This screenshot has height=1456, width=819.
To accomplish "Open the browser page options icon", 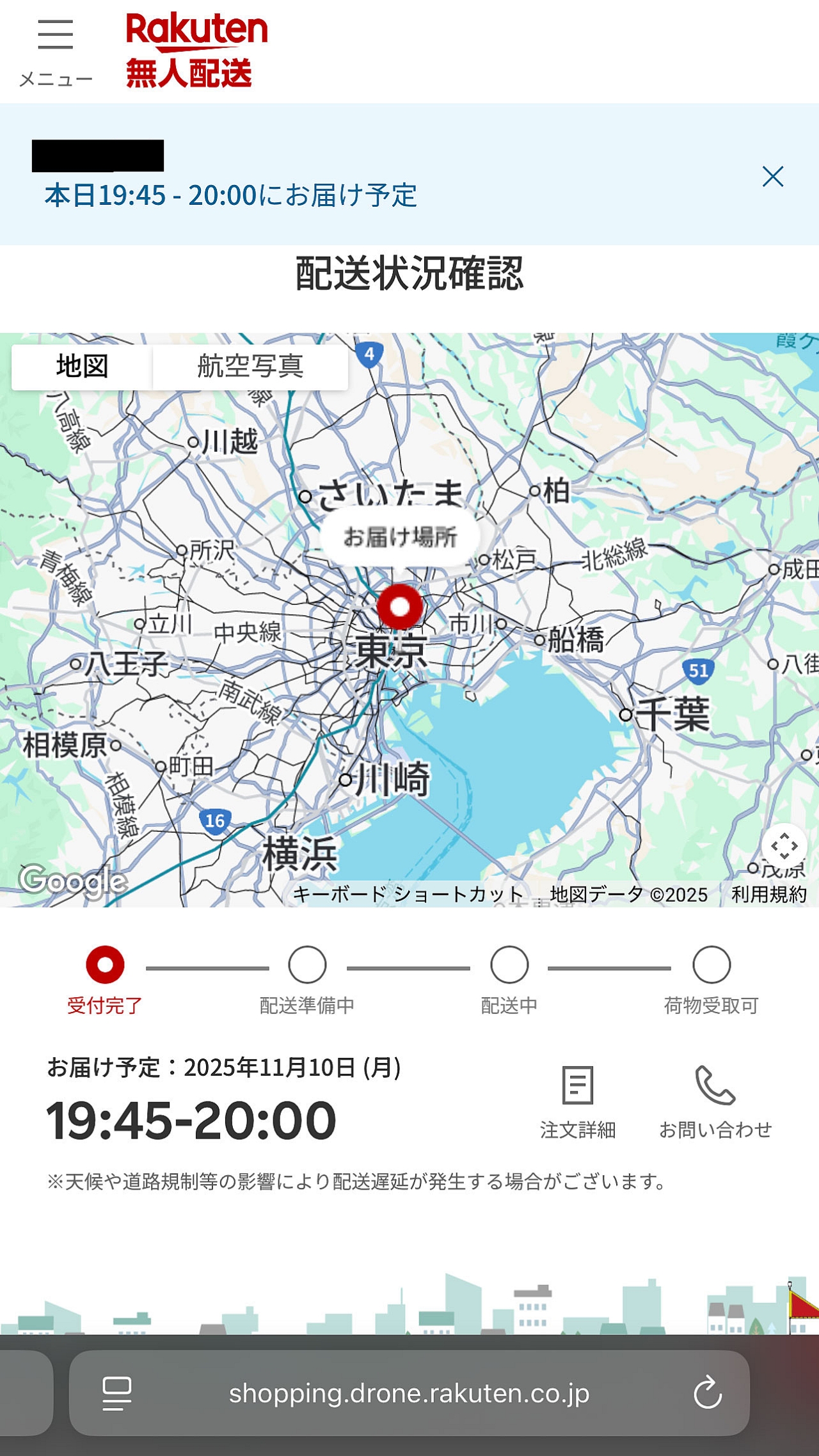I will tap(117, 1393).
